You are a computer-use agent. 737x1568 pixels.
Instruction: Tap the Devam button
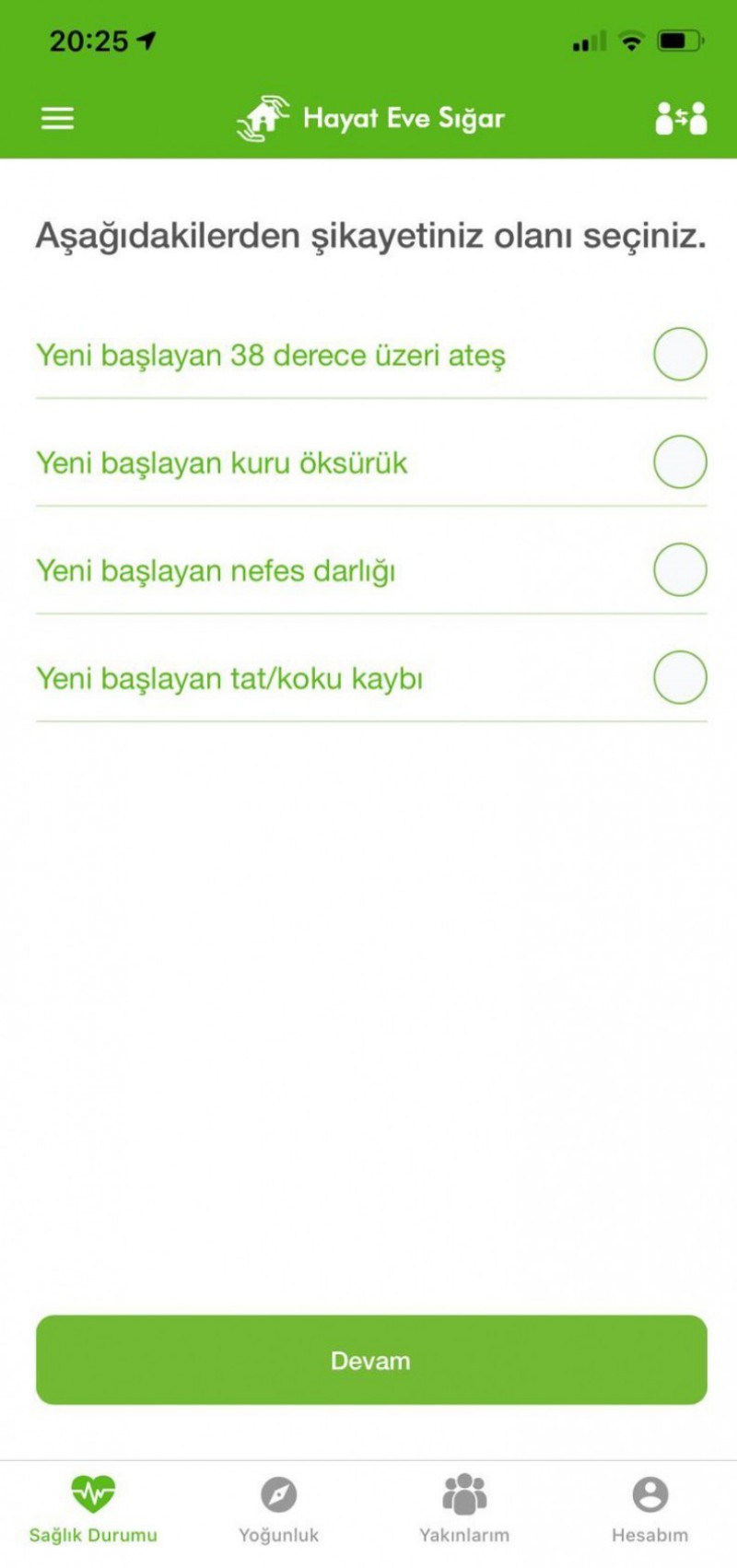pyautogui.click(x=371, y=1360)
